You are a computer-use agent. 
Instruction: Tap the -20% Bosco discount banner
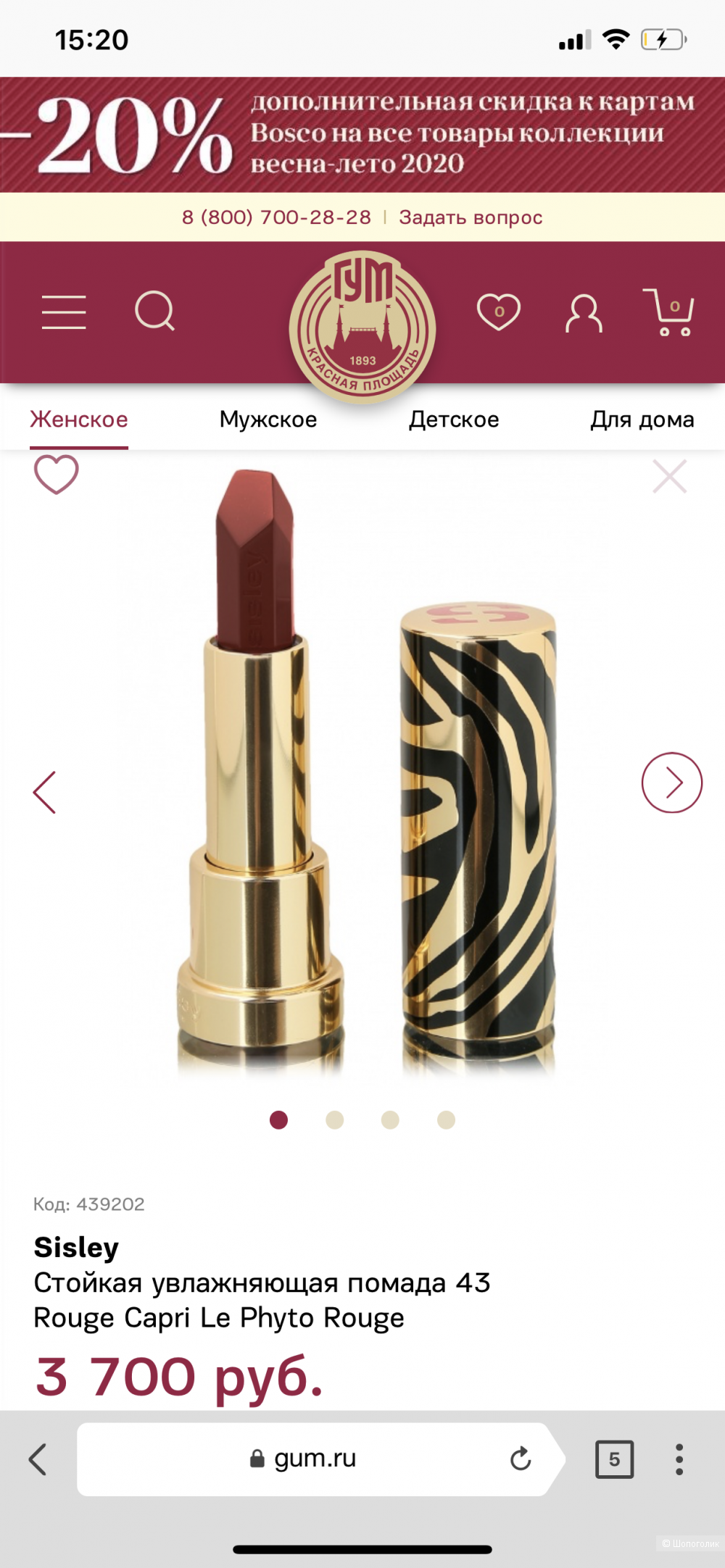[x=362, y=135]
